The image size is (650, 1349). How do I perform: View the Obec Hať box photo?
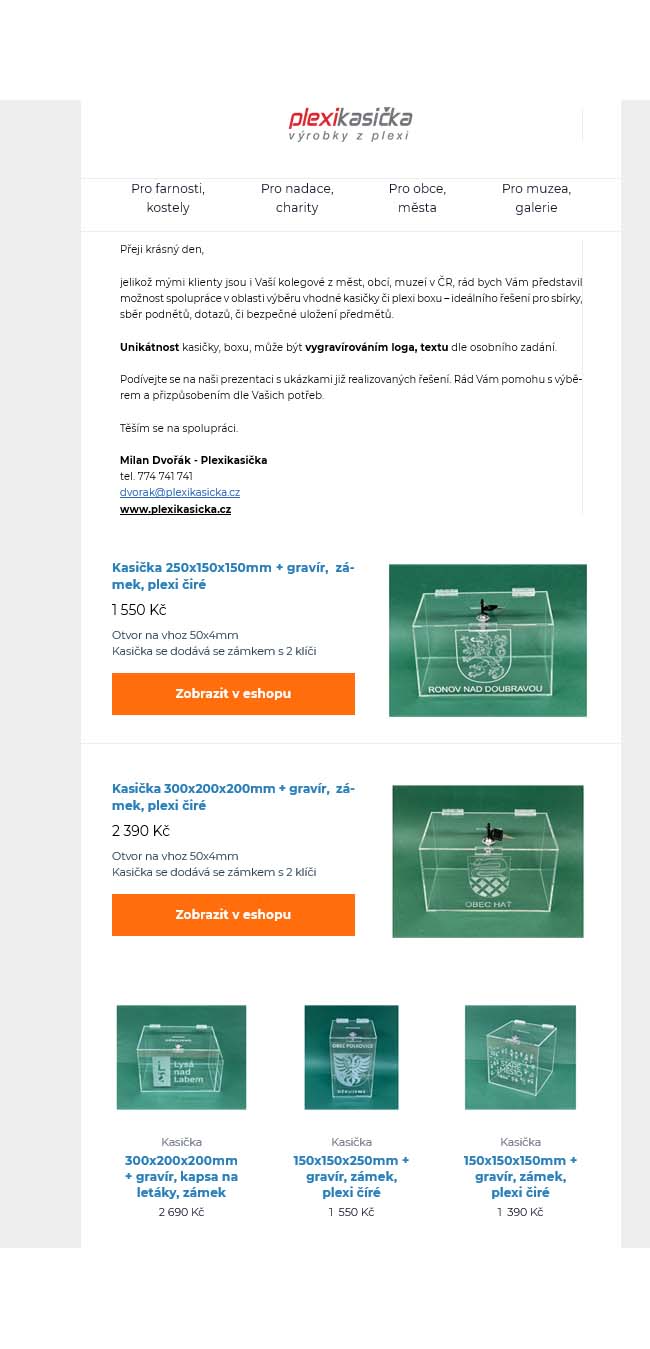tap(487, 861)
